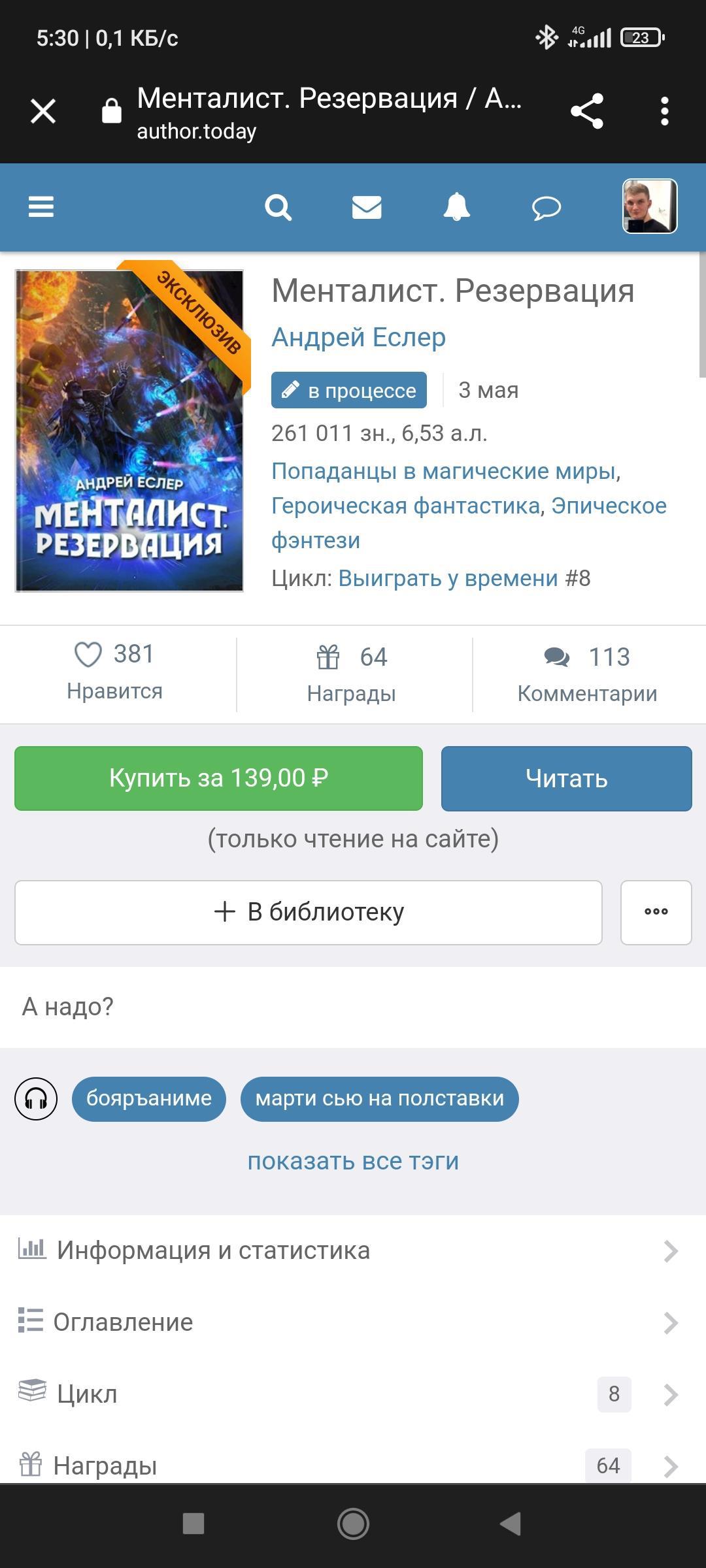Viewport: 706px width, 1568px height.
Task: Open the user profile avatar
Action: (649, 206)
